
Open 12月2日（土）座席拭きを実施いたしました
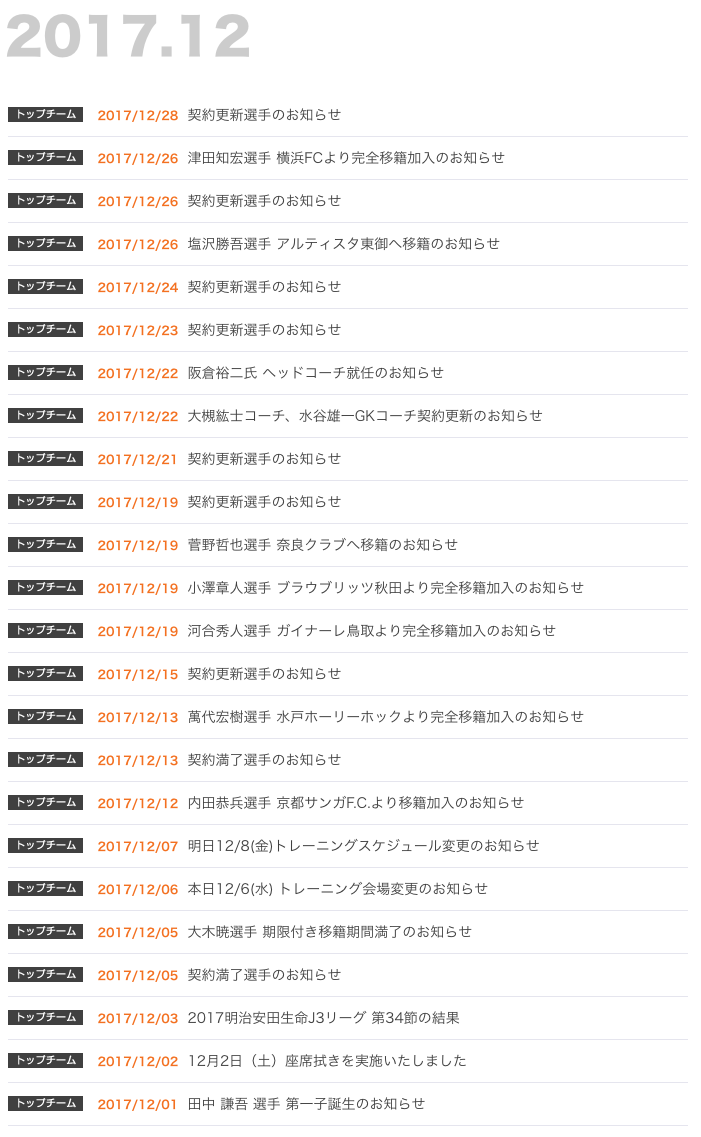pos(327,1062)
